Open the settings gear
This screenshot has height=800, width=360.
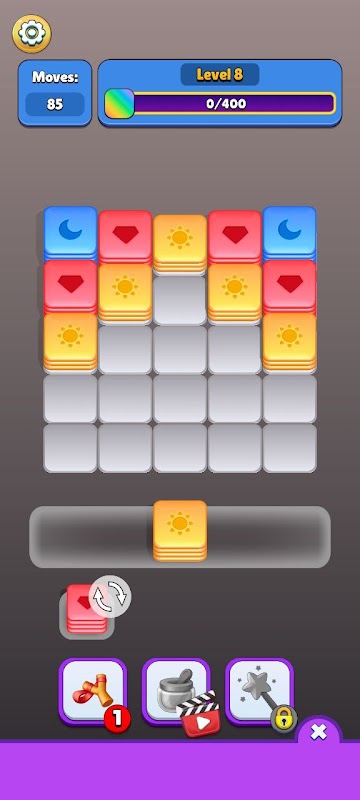pos(32,34)
